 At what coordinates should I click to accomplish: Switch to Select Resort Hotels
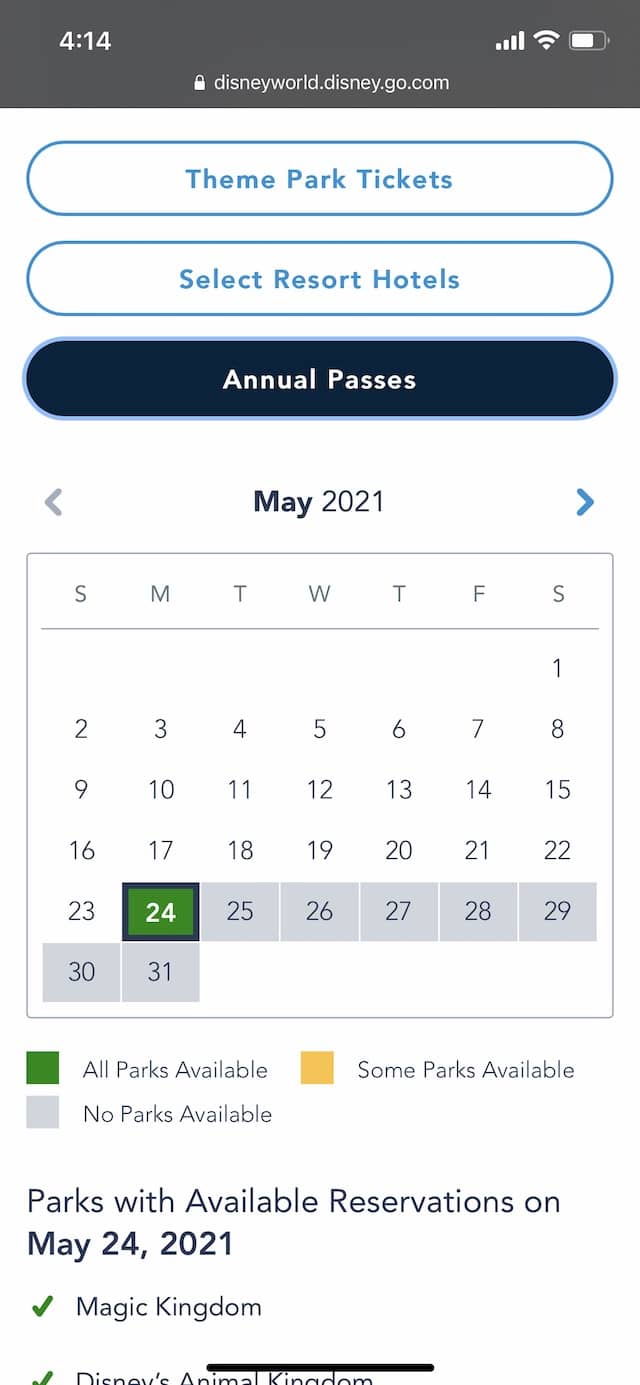pos(319,279)
